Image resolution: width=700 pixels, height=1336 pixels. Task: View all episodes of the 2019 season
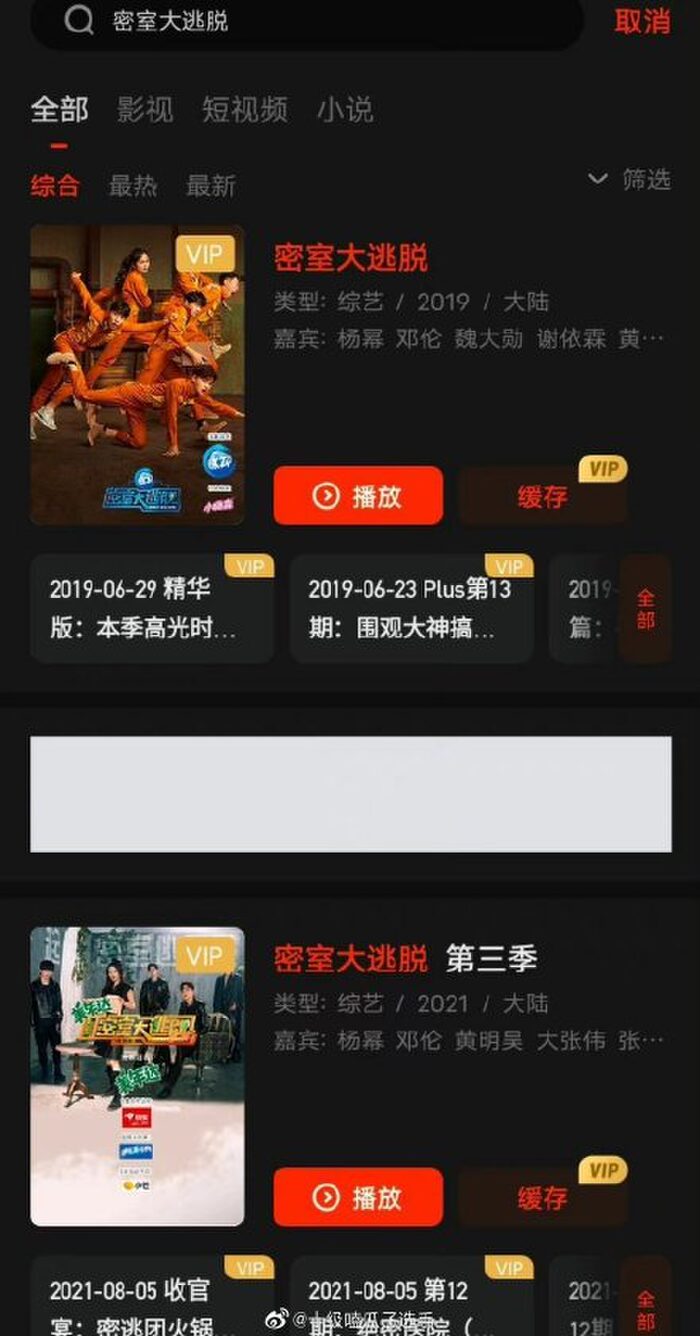[x=645, y=608]
